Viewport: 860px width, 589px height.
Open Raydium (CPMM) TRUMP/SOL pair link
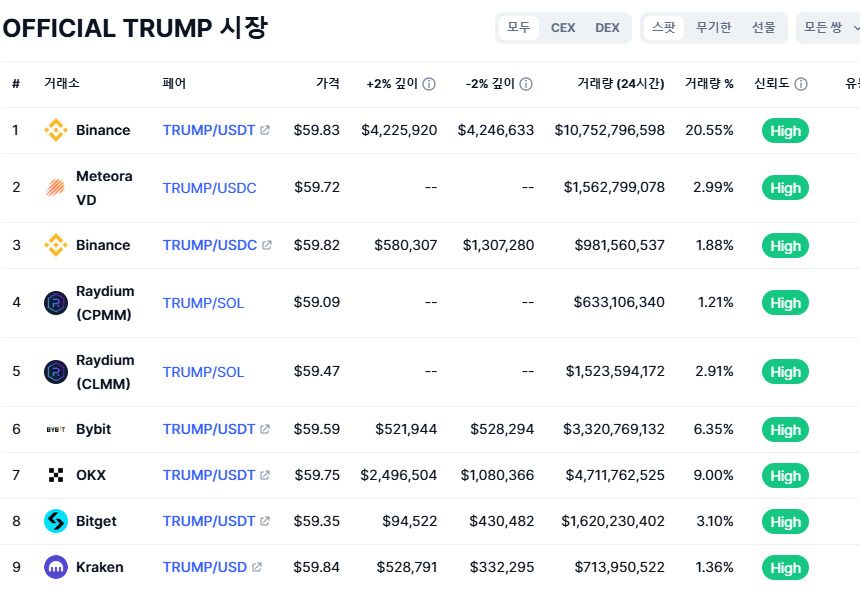tap(203, 303)
